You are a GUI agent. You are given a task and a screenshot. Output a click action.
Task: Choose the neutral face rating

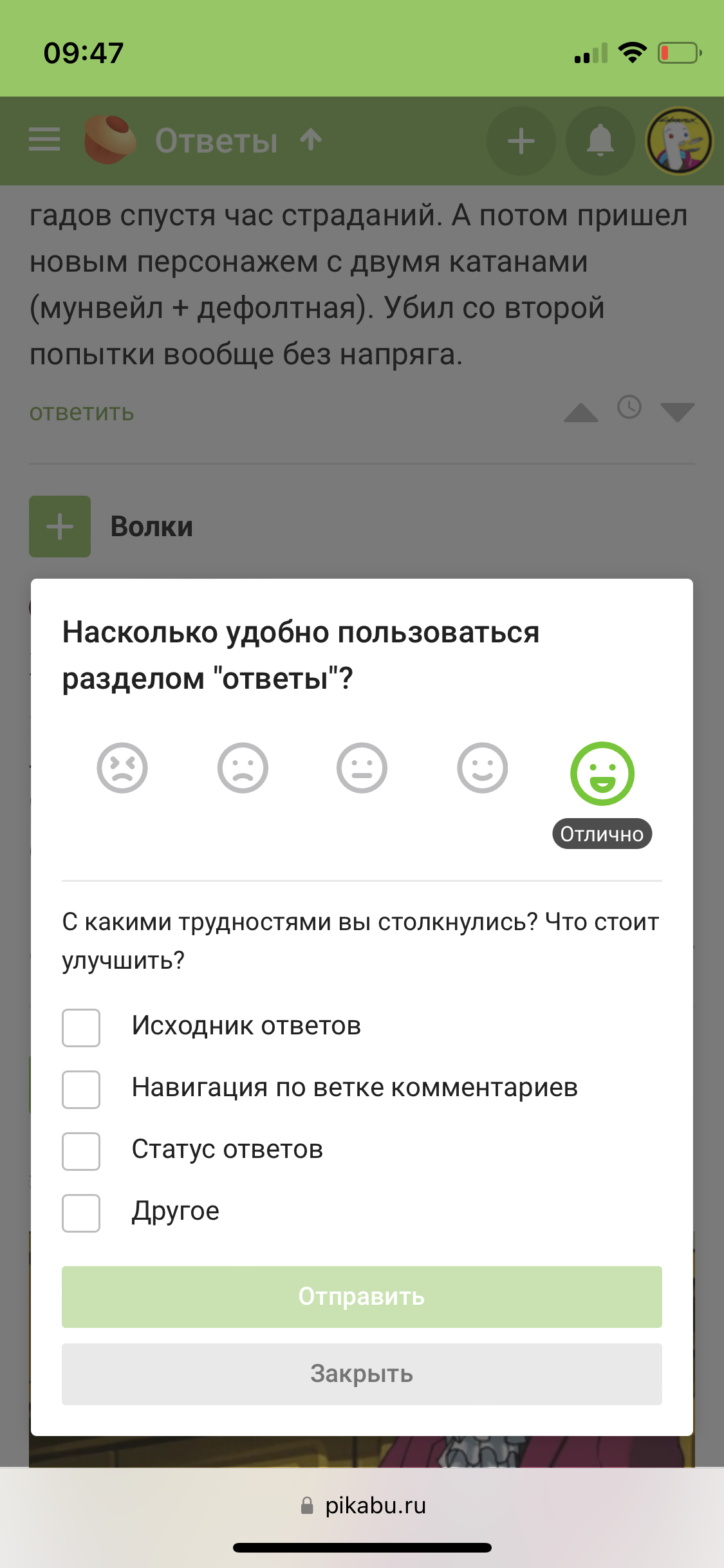[x=362, y=768]
